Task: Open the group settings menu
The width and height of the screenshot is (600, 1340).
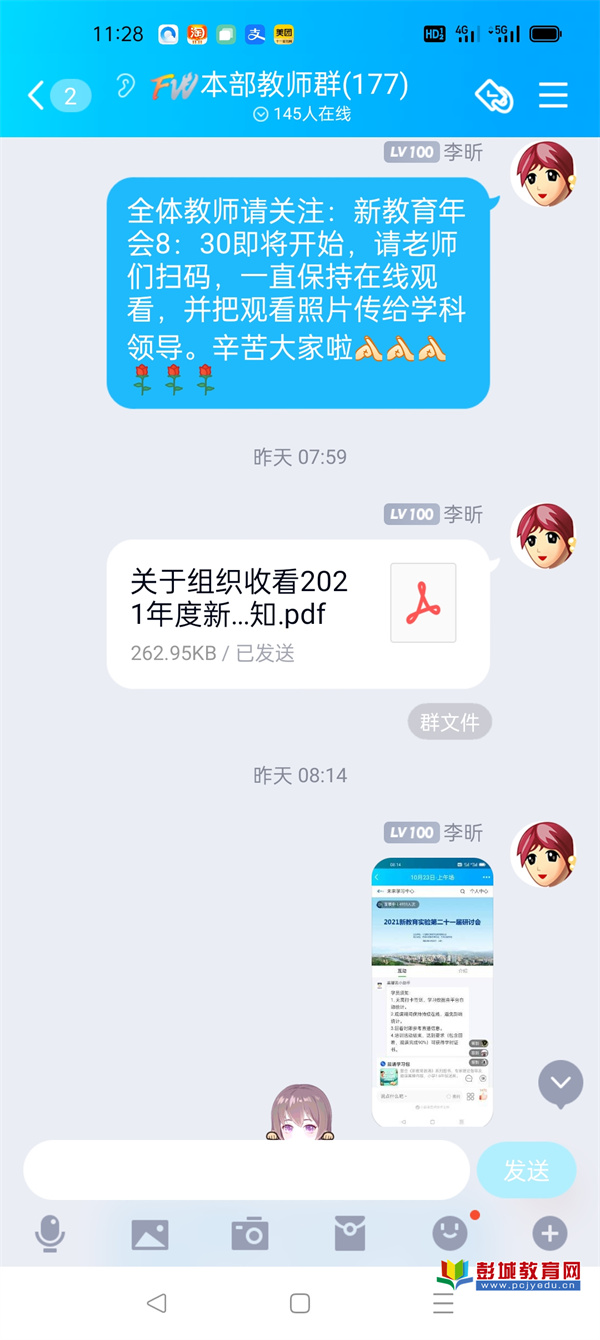Action: pos(553,96)
